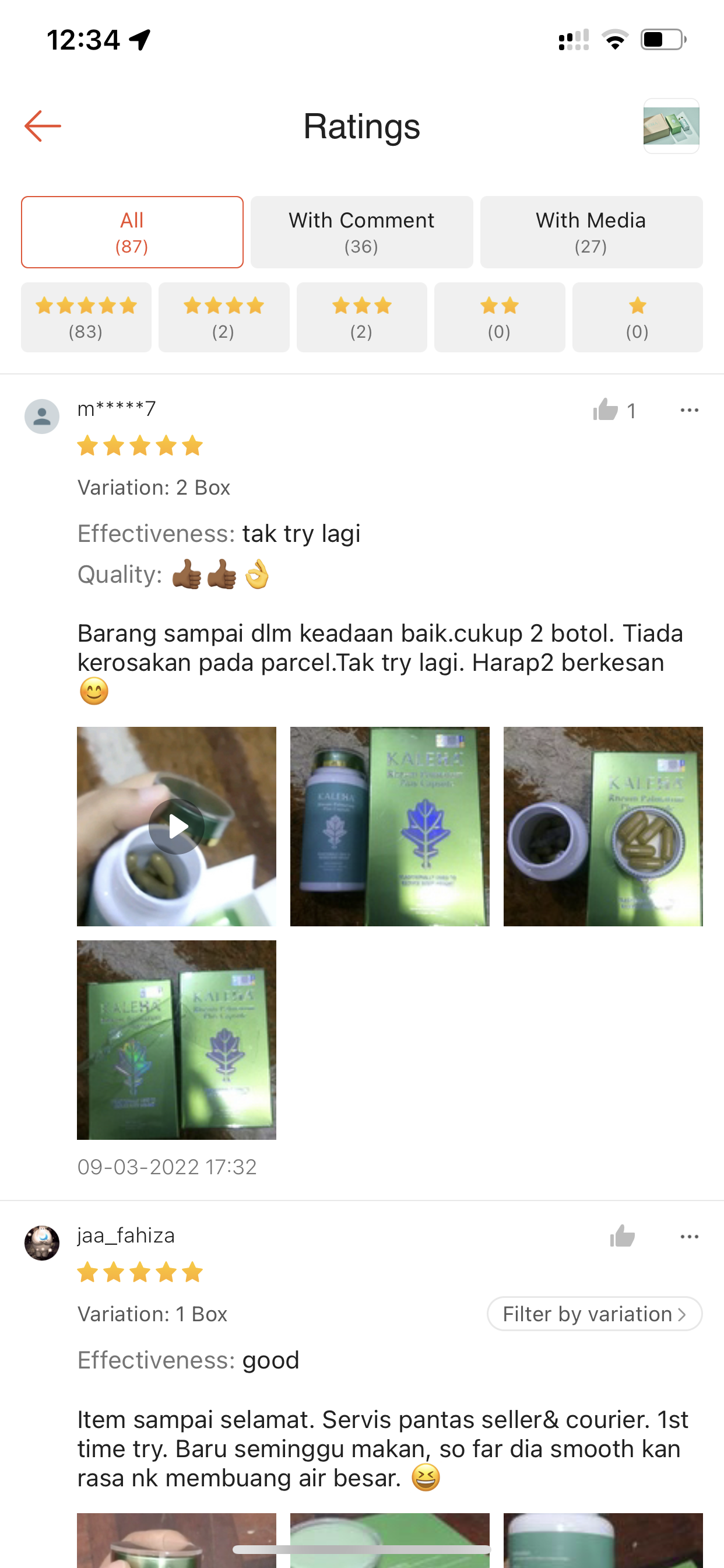Filter by two-star reviews (0)
The image size is (724, 1568).
pyautogui.click(x=499, y=317)
